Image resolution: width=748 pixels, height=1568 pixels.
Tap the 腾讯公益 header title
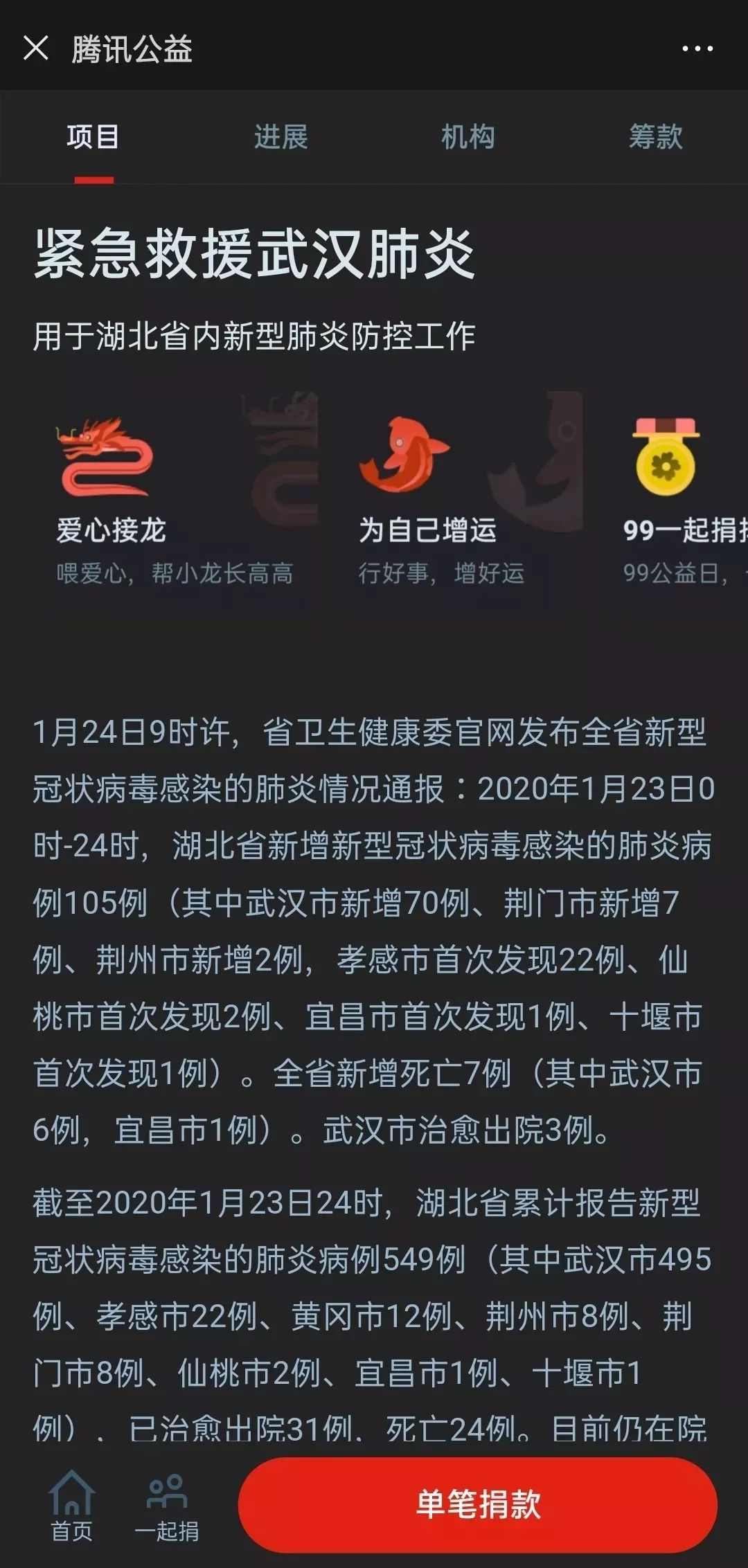tap(130, 47)
